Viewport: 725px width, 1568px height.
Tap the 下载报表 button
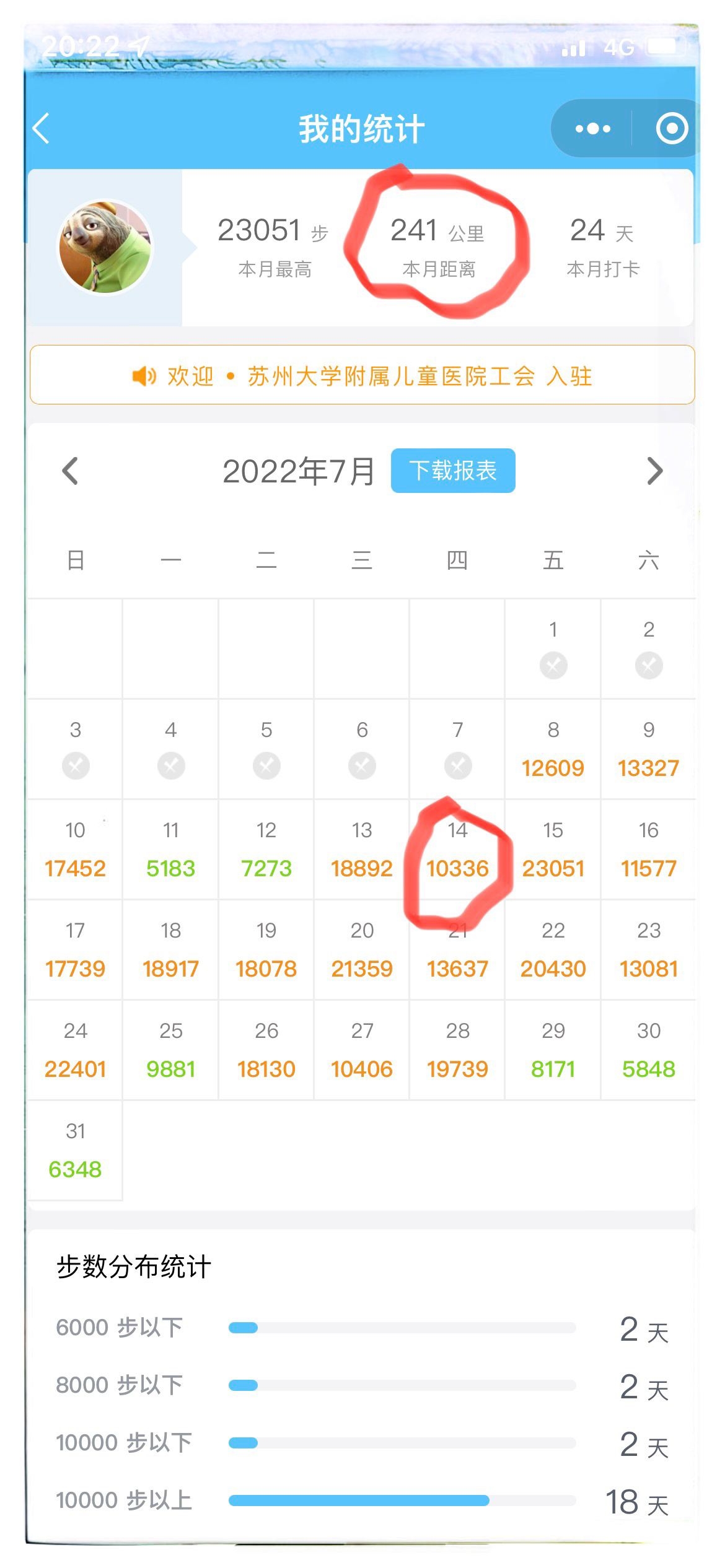[453, 471]
